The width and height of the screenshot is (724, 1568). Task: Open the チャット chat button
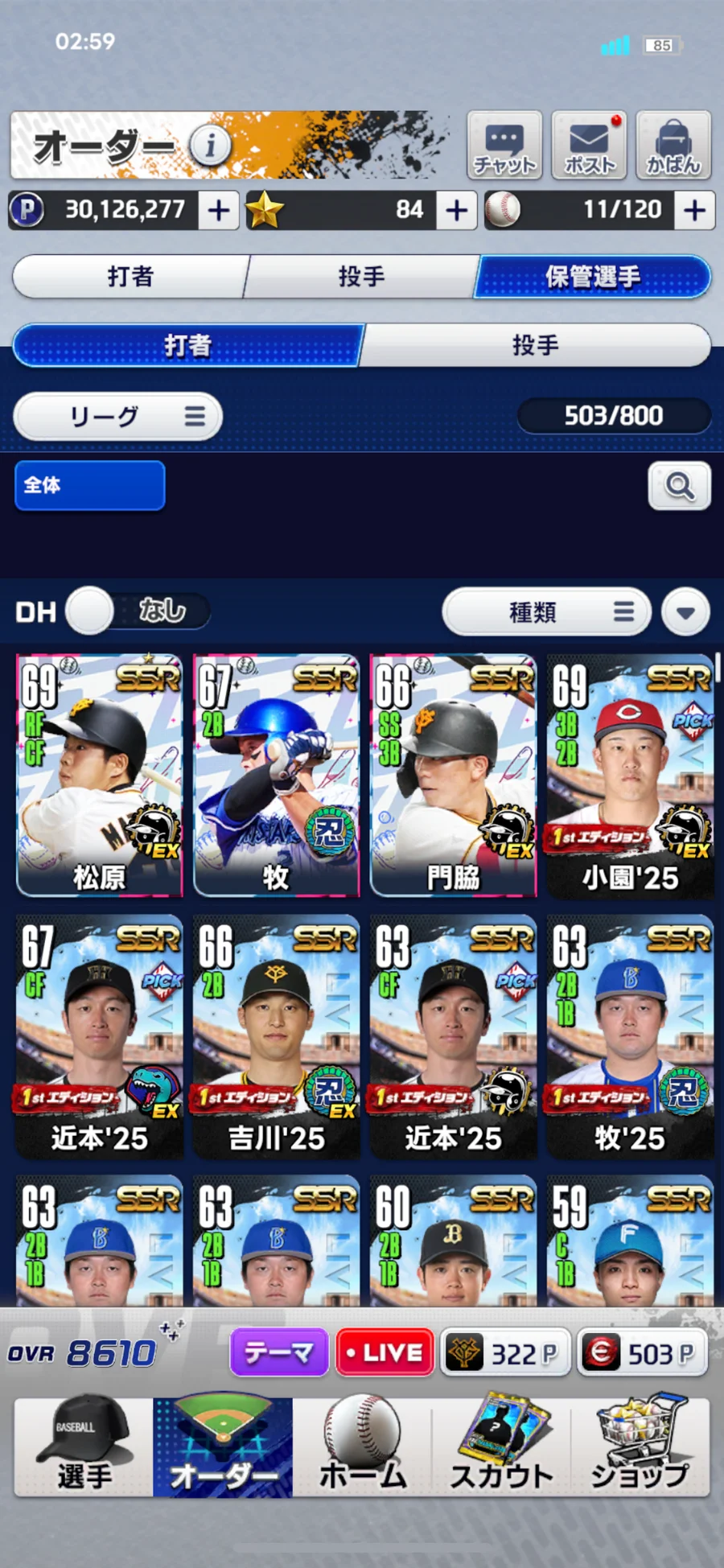coord(504,146)
